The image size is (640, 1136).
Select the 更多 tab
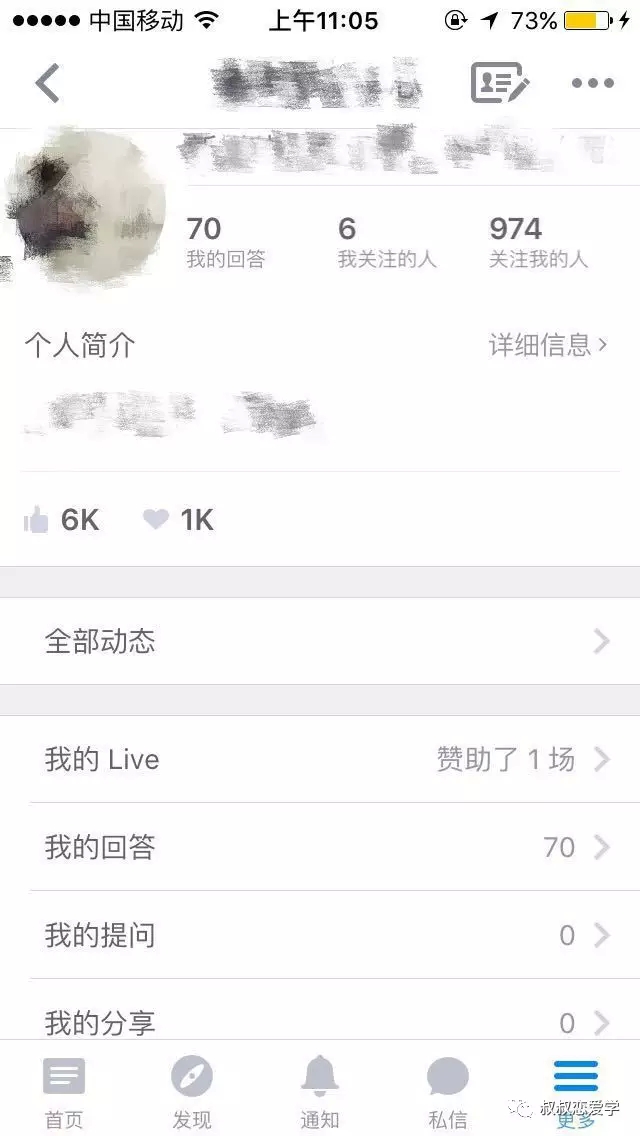pos(576,1090)
